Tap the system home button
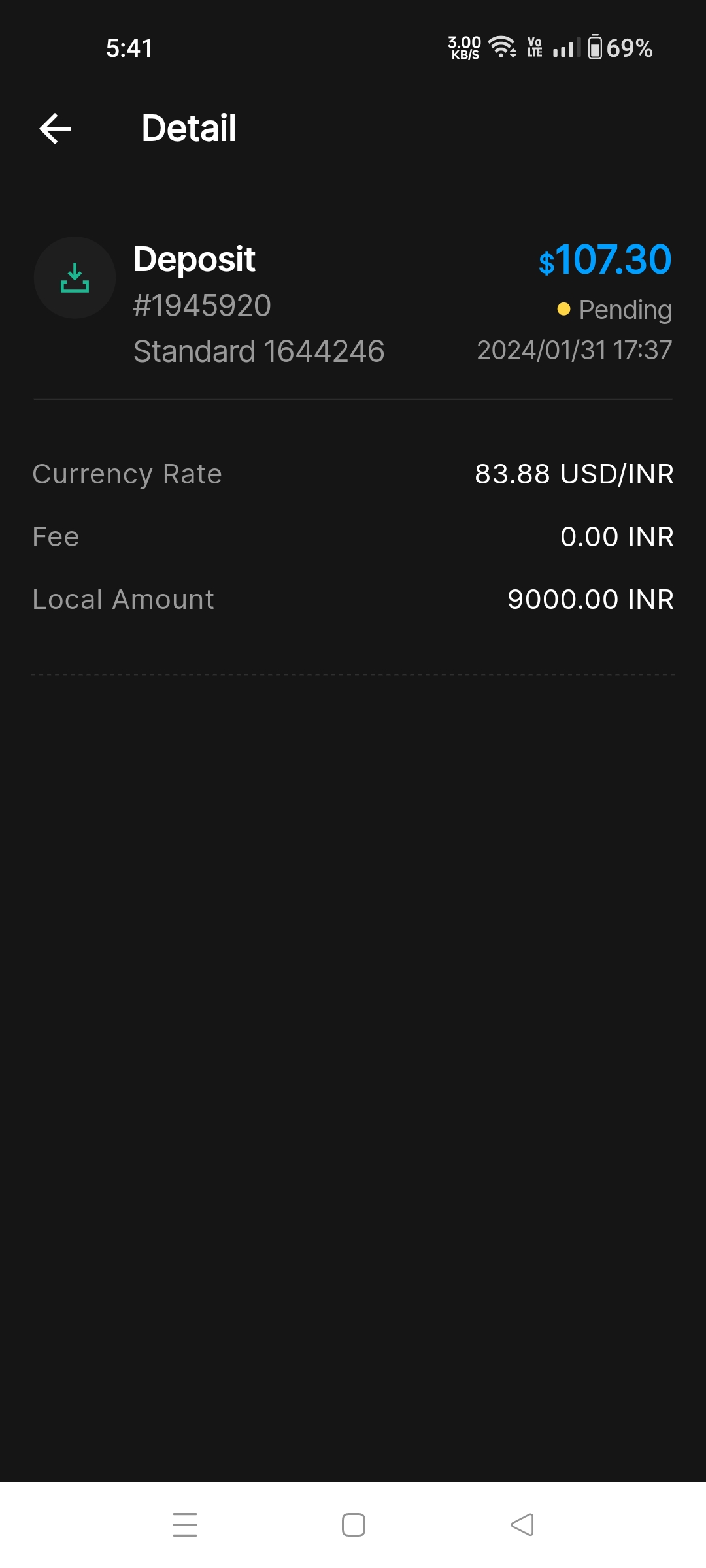 (x=354, y=1525)
